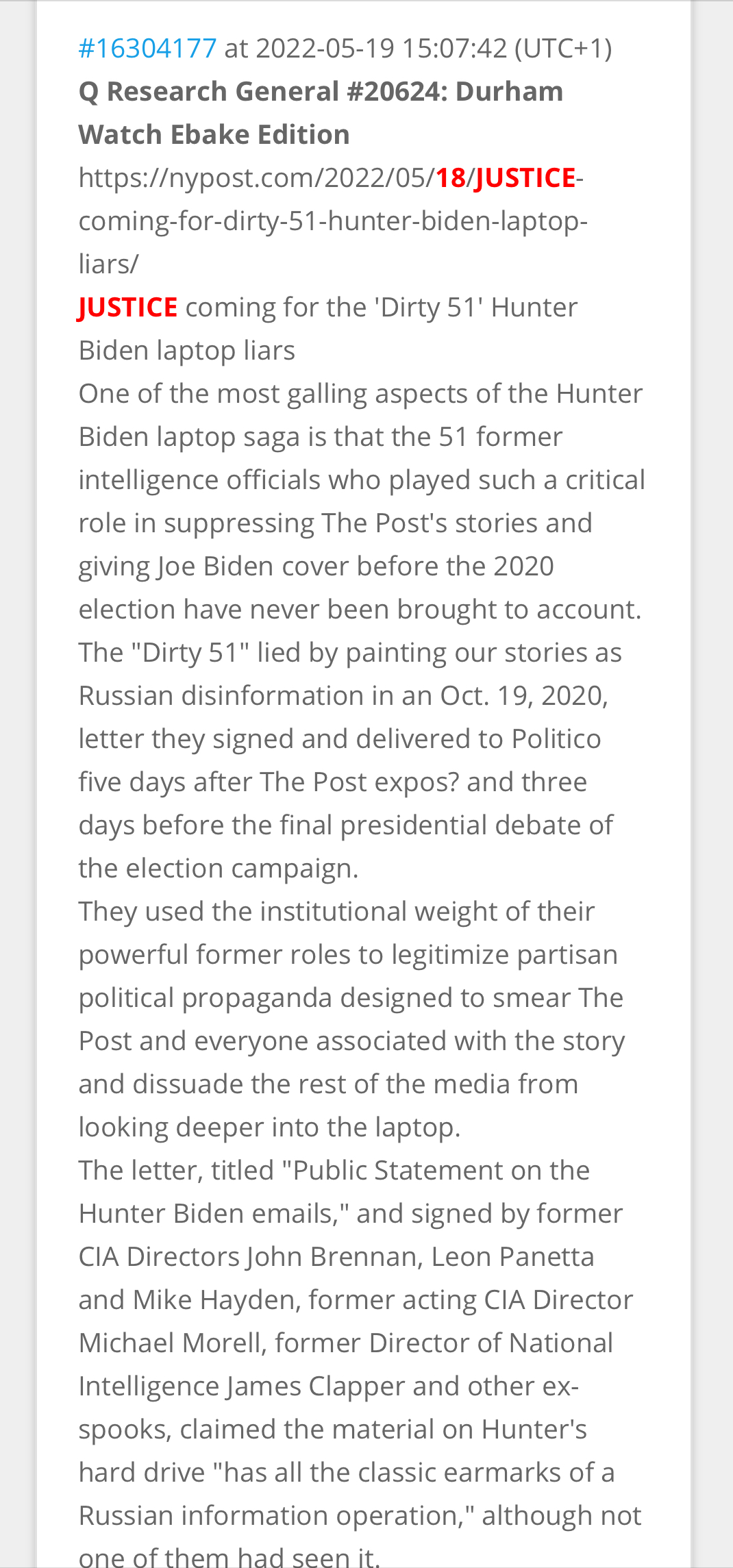Open post link #16304177

(148, 49)
